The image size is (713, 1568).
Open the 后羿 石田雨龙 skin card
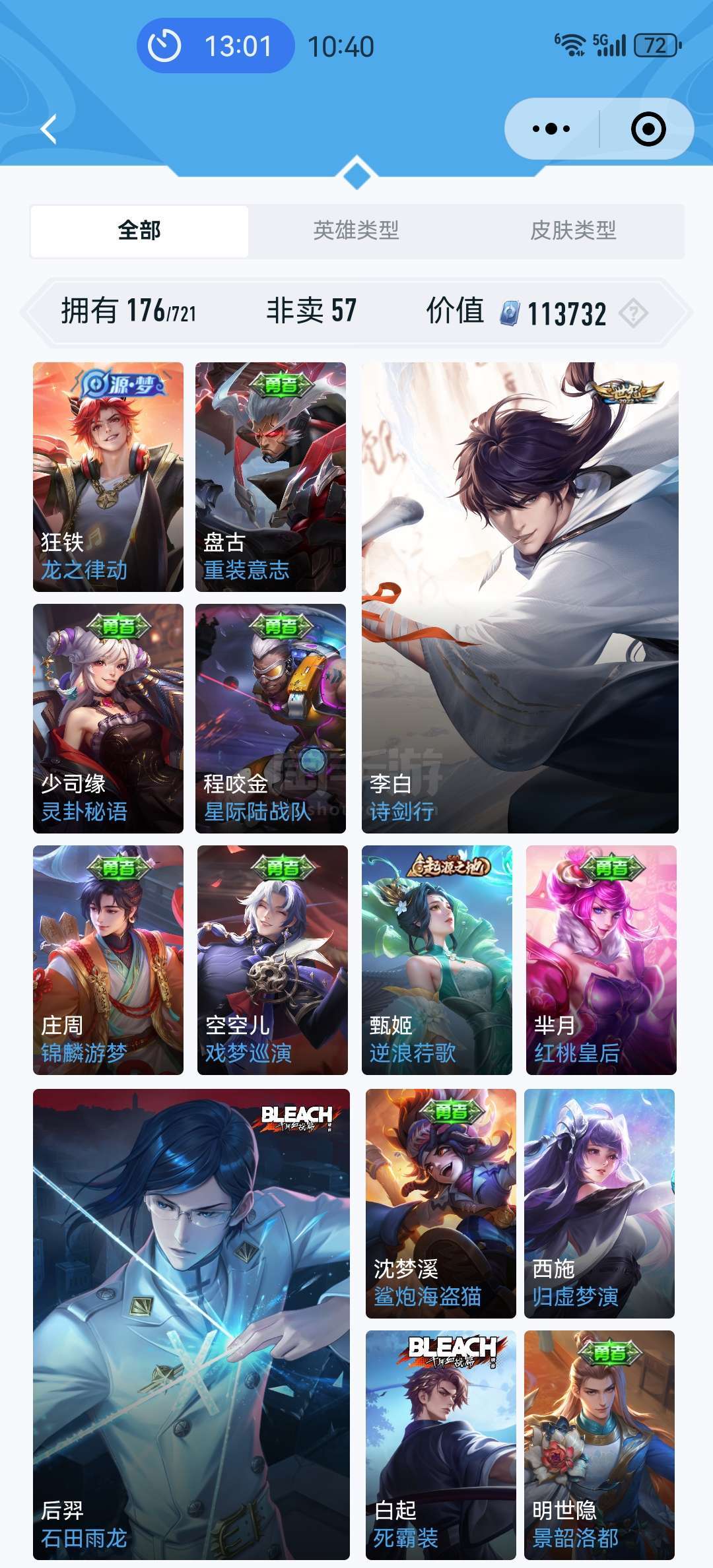tap(191, 1324)
